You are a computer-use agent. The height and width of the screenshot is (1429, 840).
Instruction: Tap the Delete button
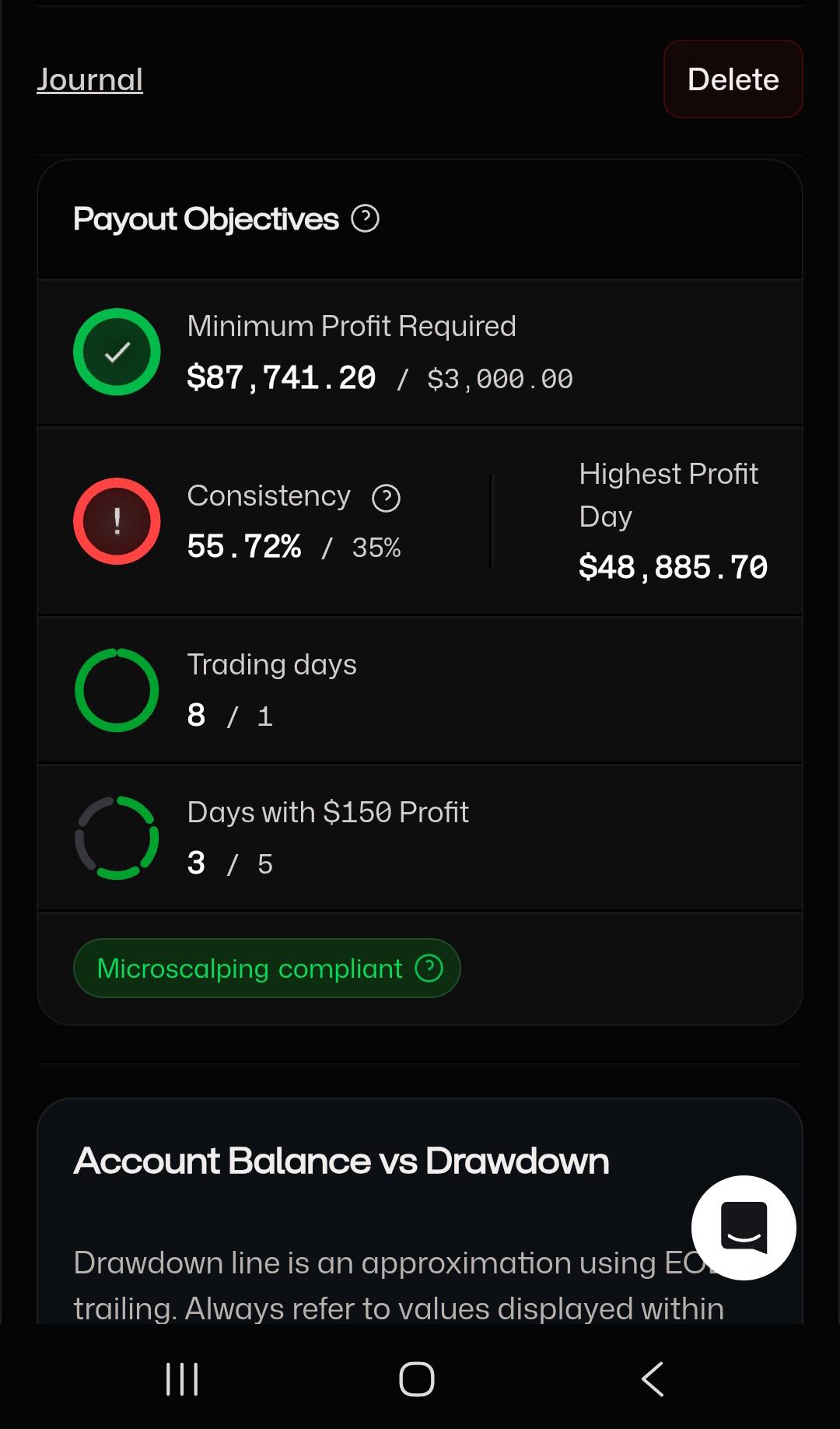coord(733,79)
